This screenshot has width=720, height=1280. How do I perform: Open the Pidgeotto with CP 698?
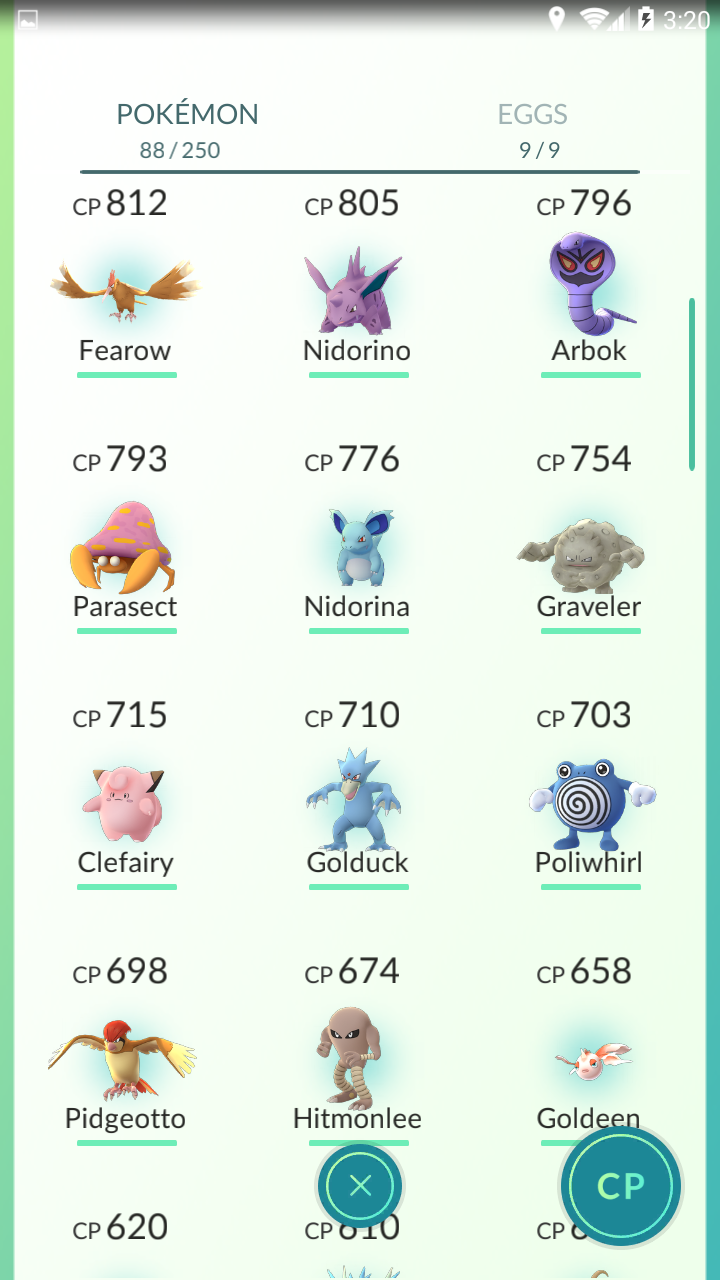pyautogui.click(x=126, y=1051)
